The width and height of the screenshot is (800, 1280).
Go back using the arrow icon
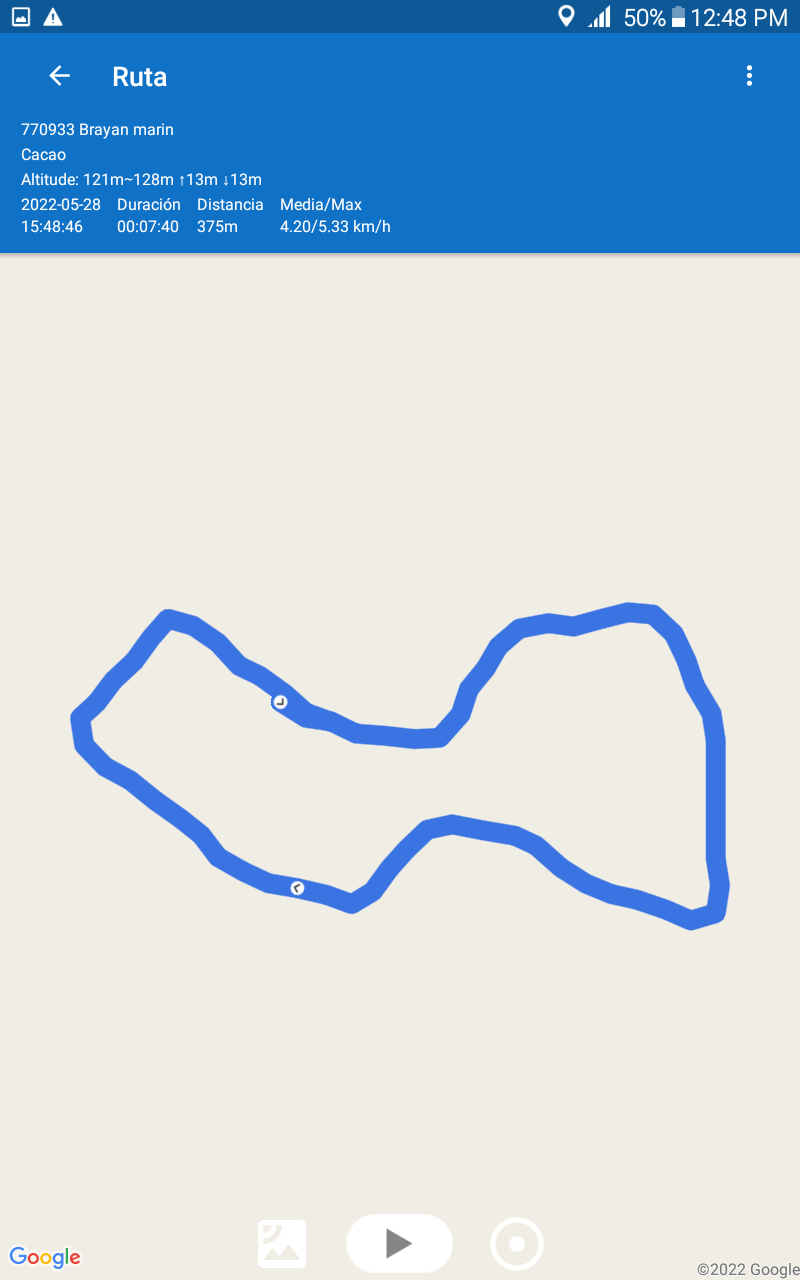coord(59,76)
